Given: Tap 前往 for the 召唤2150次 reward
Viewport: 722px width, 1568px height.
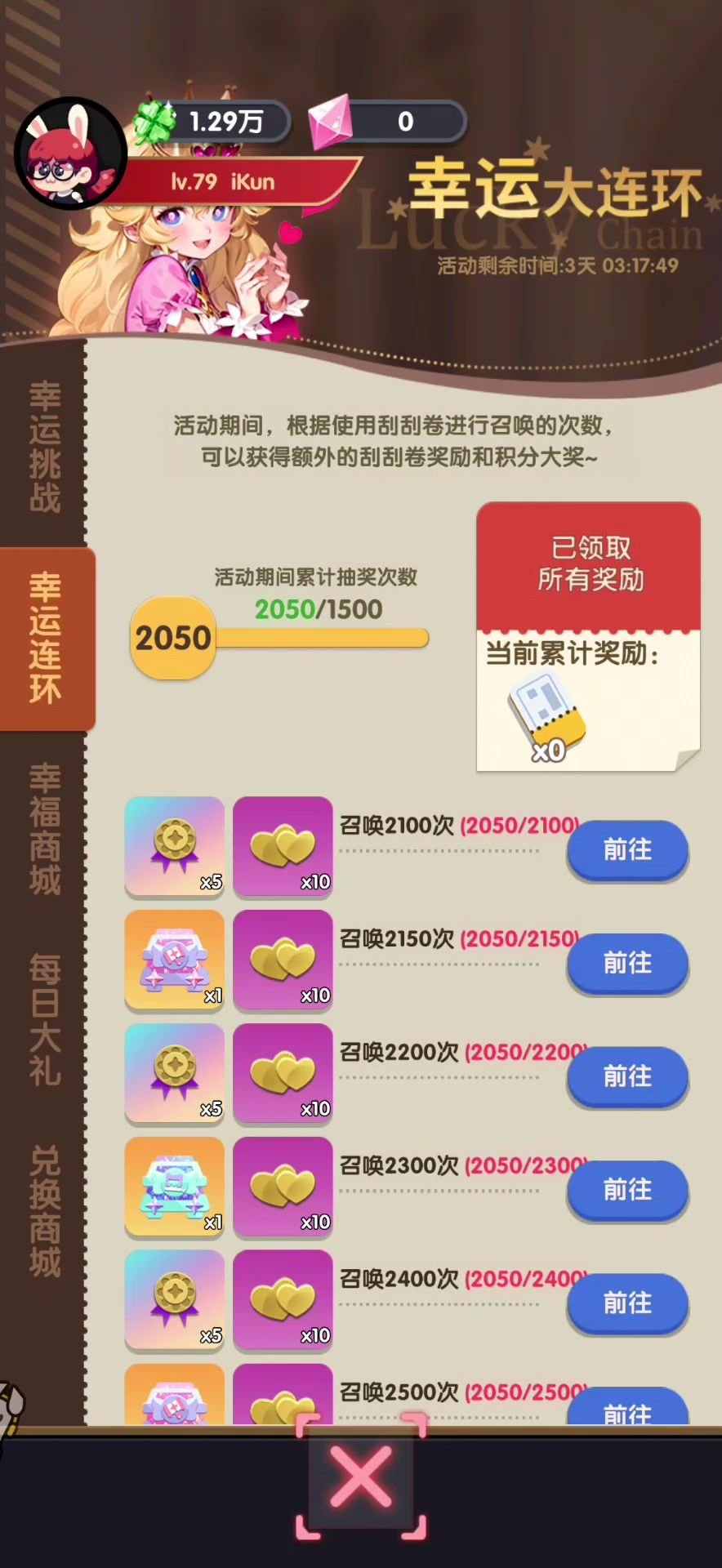Looking at the screenshot, I should (x=627, y=964).
